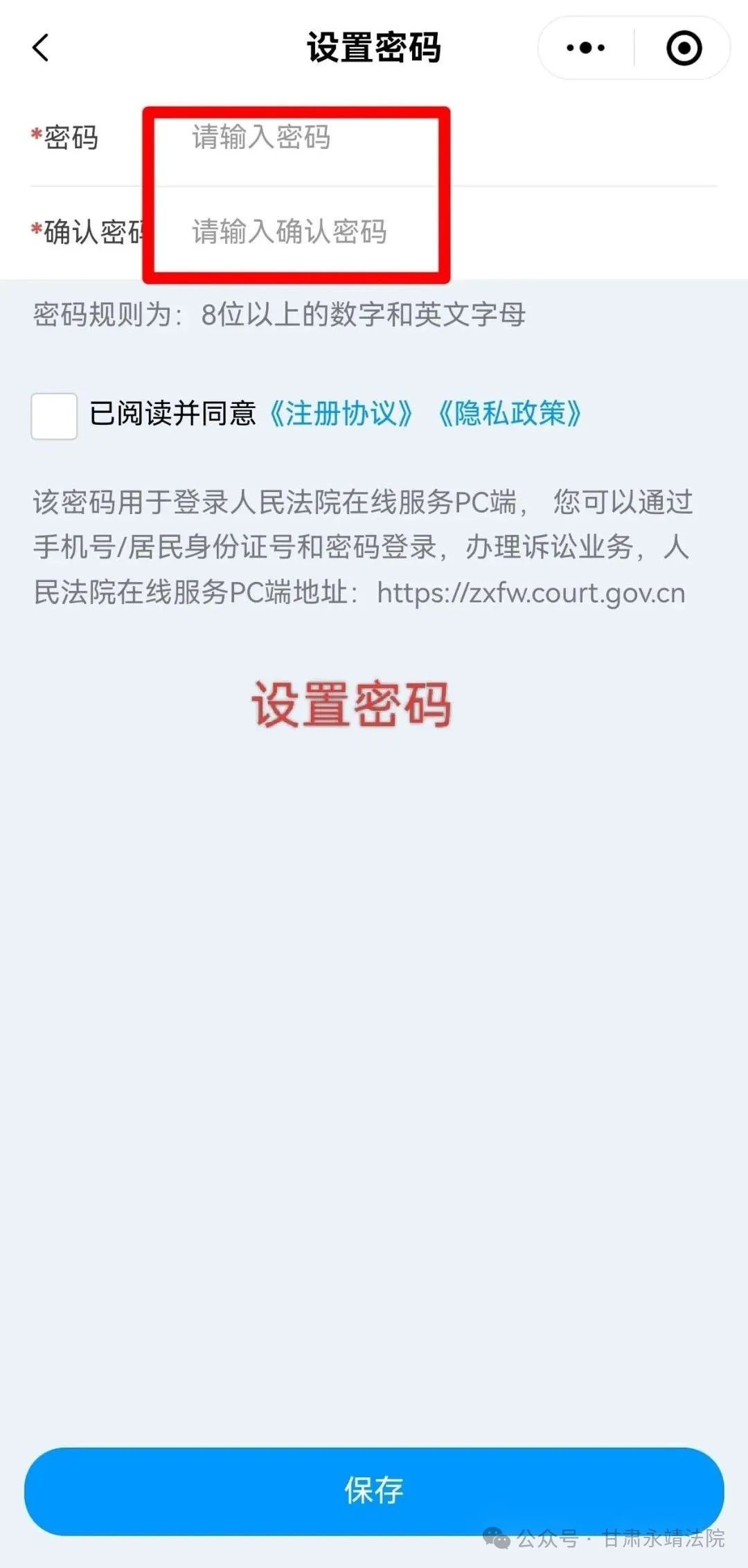Open the mini program three-dot menu
This screenshot has height=1568, width=748.
(x=585, y=48)
